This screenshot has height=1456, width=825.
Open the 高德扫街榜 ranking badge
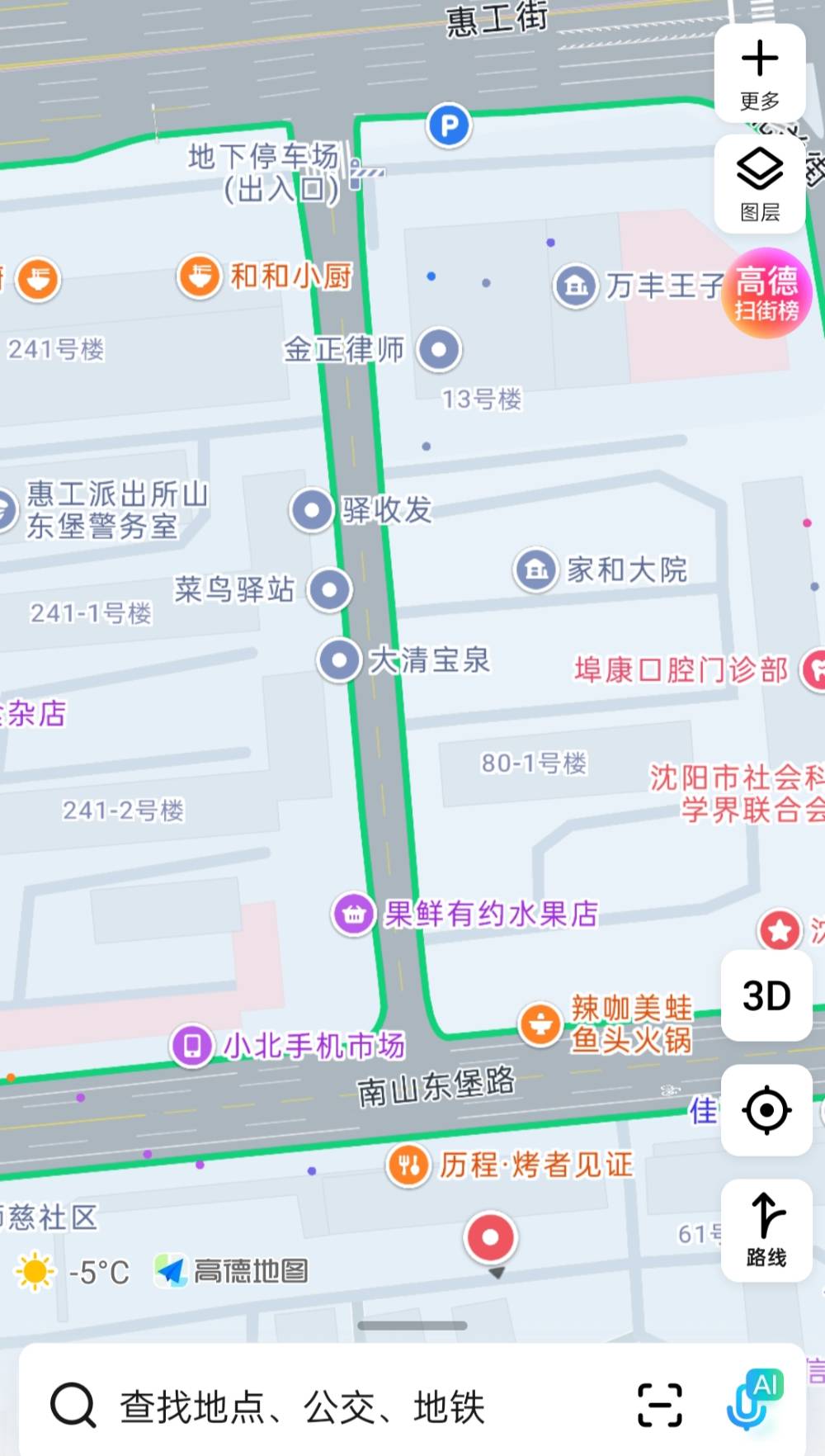point(766,293)
